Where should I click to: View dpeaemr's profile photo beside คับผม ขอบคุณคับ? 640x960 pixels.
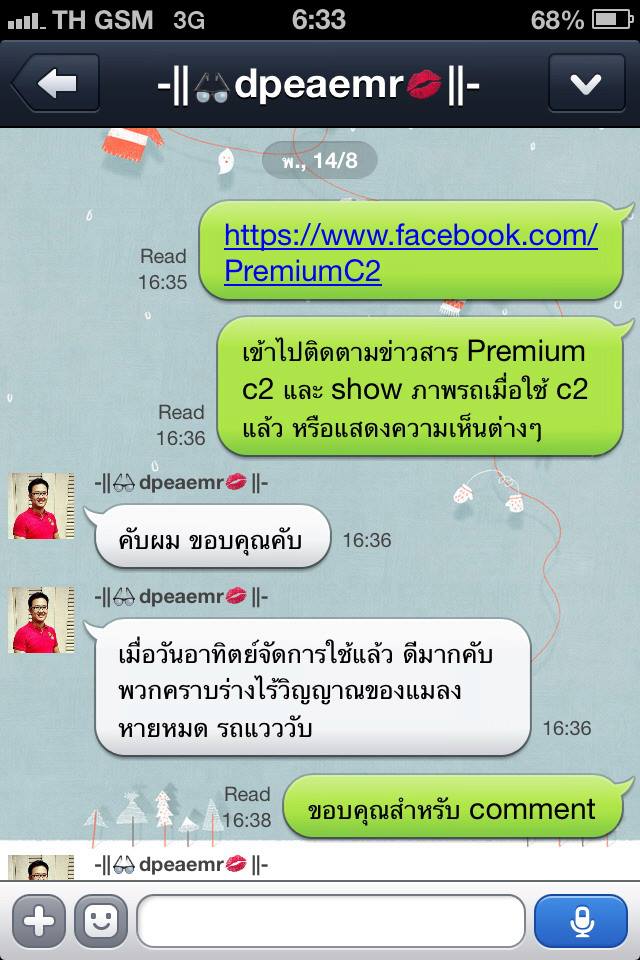[x=41, y=507]
